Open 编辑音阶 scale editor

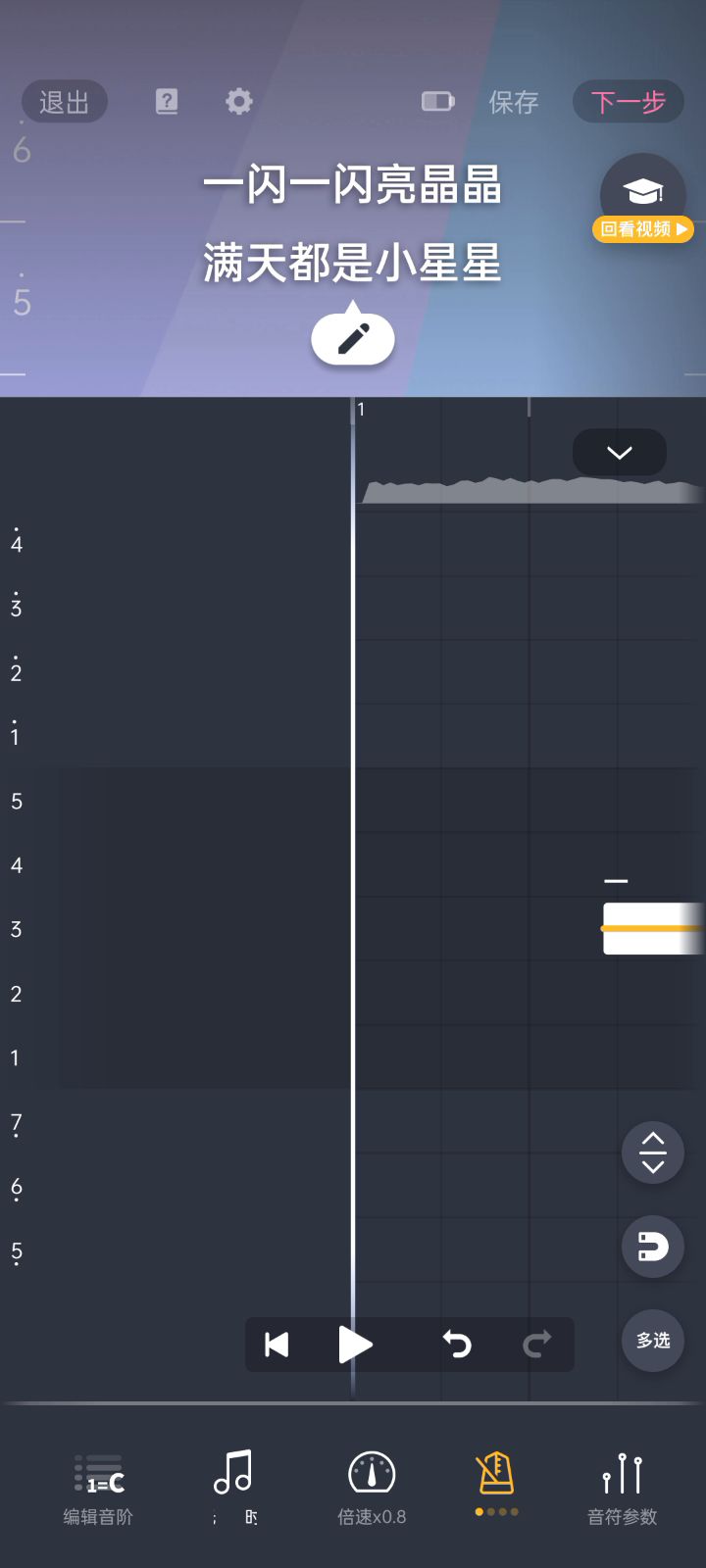[98, 1488]
